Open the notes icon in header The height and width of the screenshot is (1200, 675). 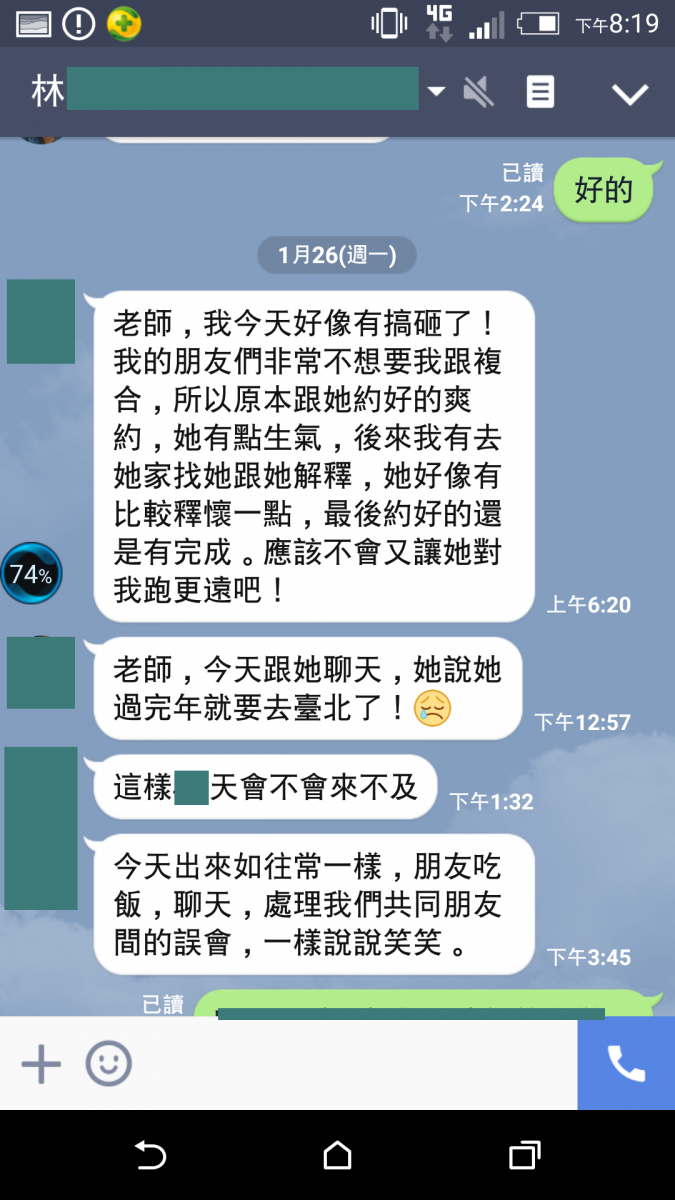pos(540,93)
